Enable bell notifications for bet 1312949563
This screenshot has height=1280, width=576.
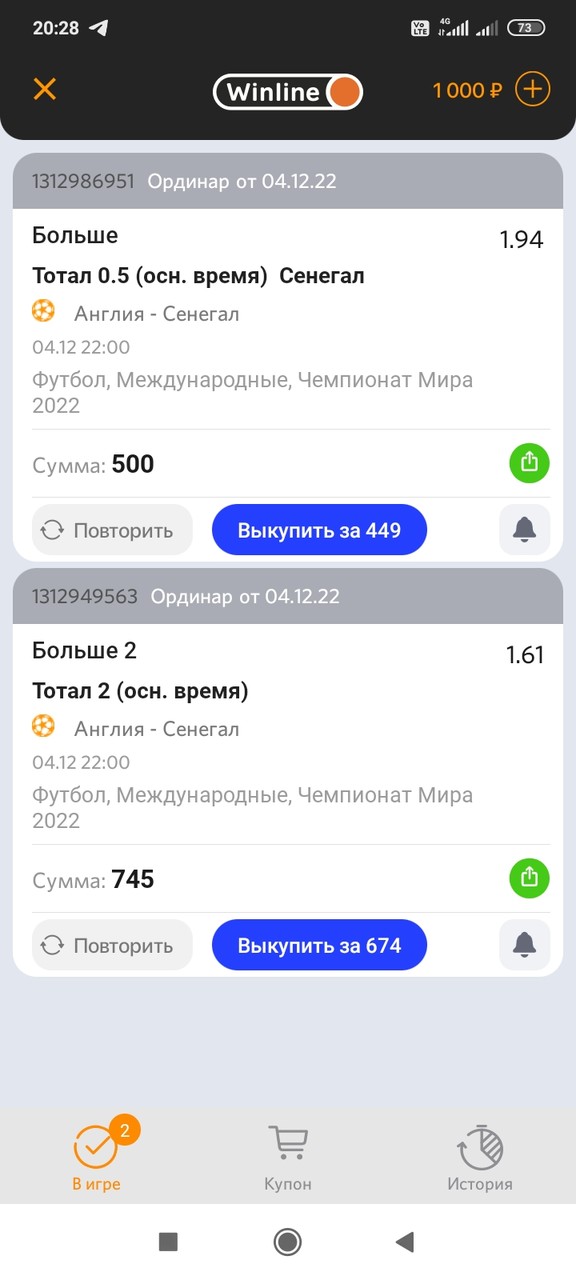point(524,945)
